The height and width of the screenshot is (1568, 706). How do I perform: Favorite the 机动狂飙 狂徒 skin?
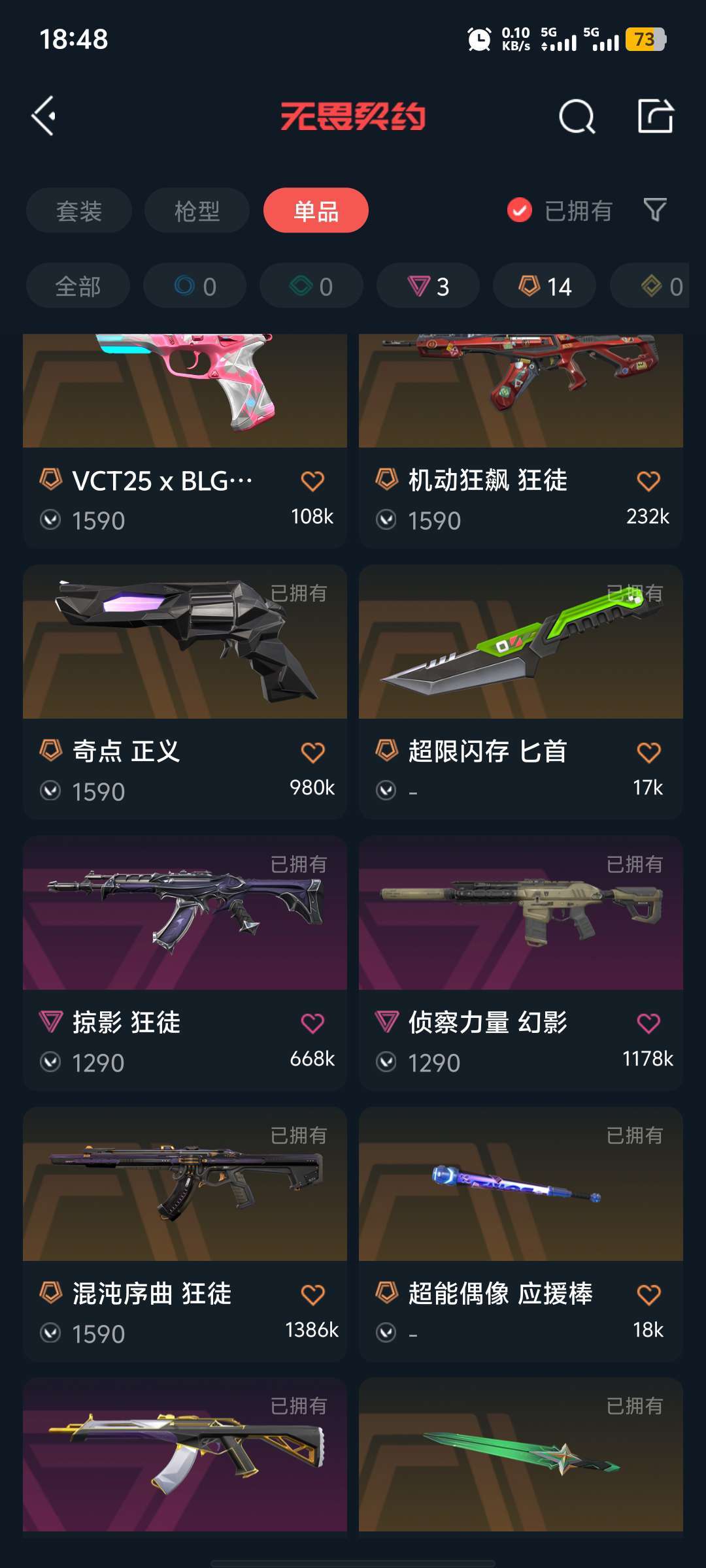pos(648,482)
